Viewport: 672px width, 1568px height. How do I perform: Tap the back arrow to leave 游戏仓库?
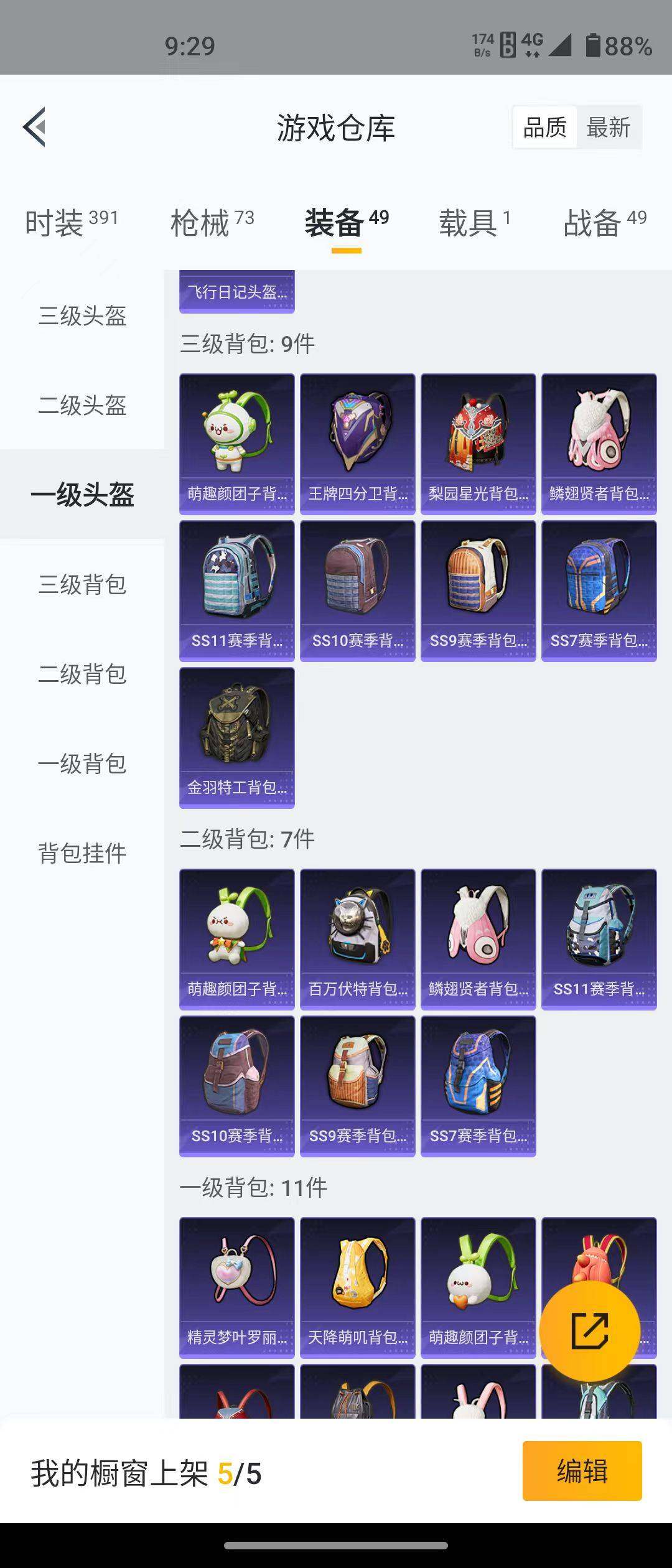pos(34,126)
